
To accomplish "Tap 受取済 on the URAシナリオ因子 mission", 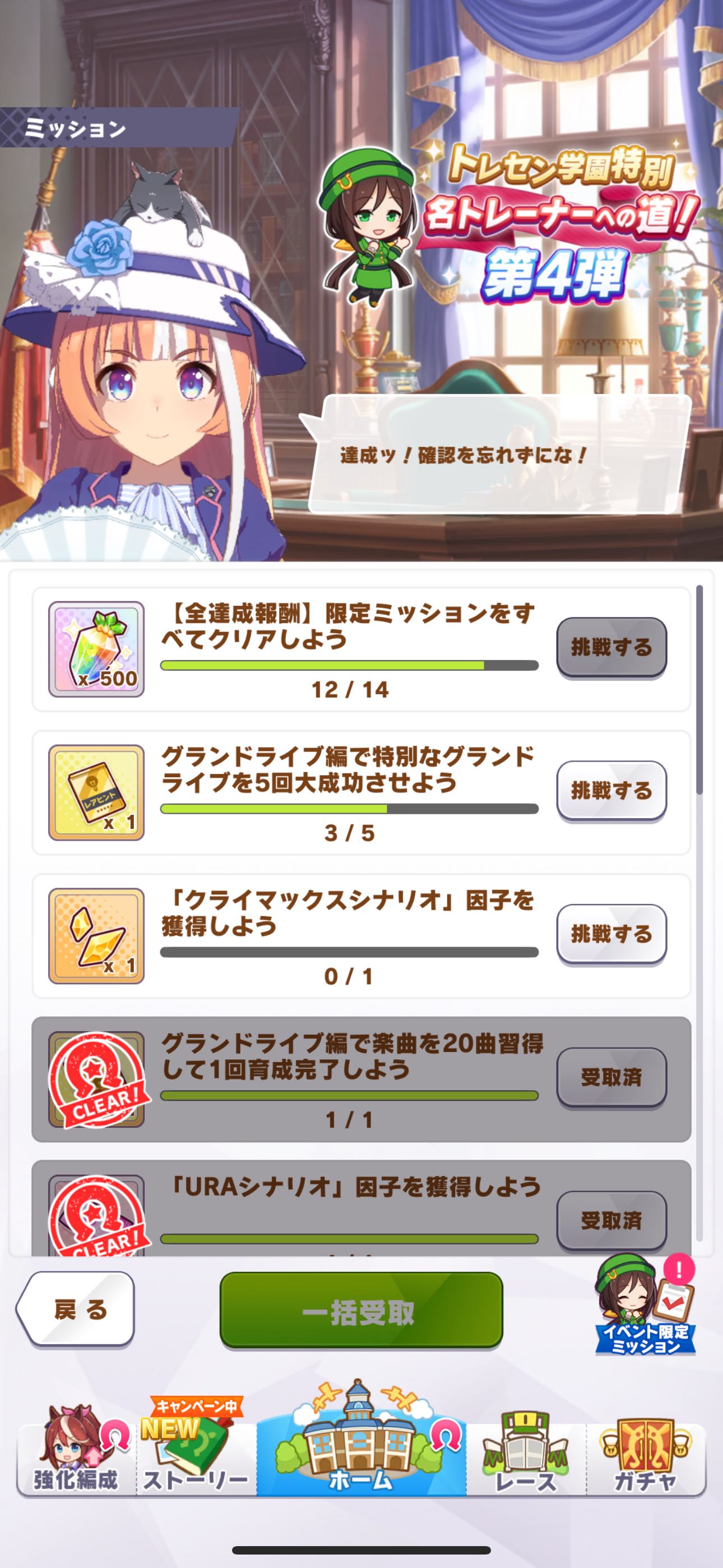I will 611,1220.
